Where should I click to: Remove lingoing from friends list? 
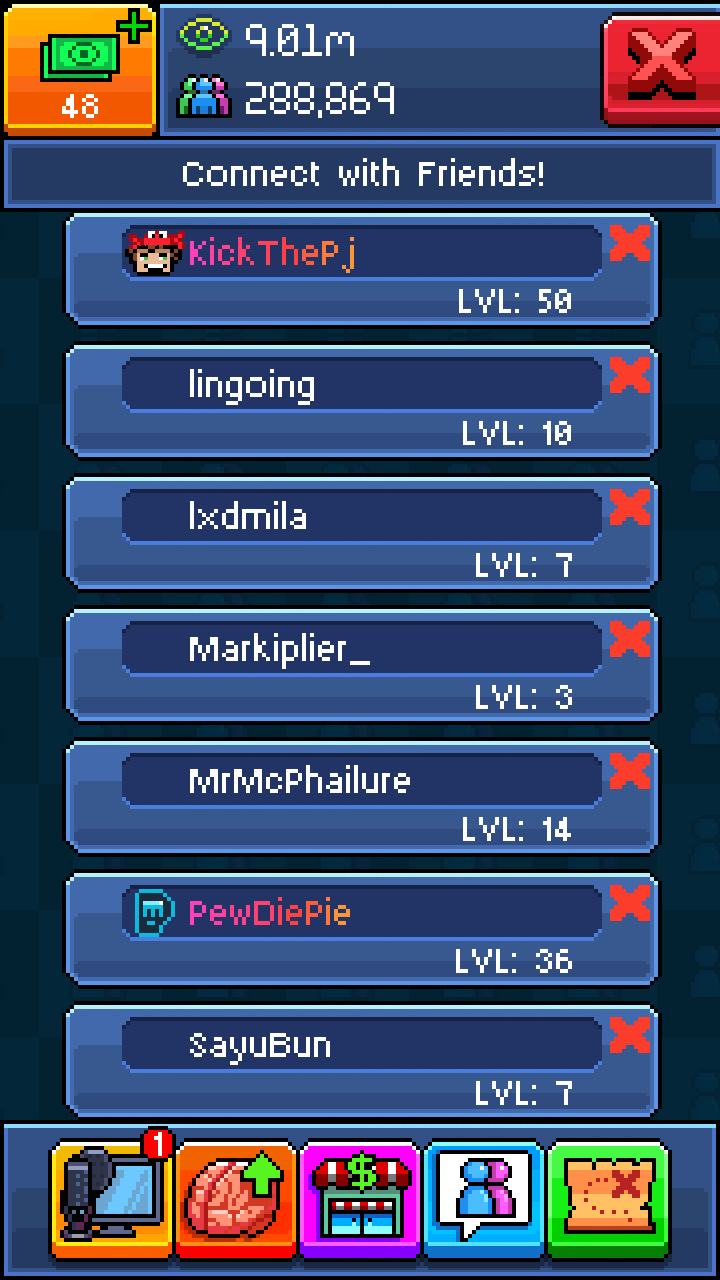629,376
